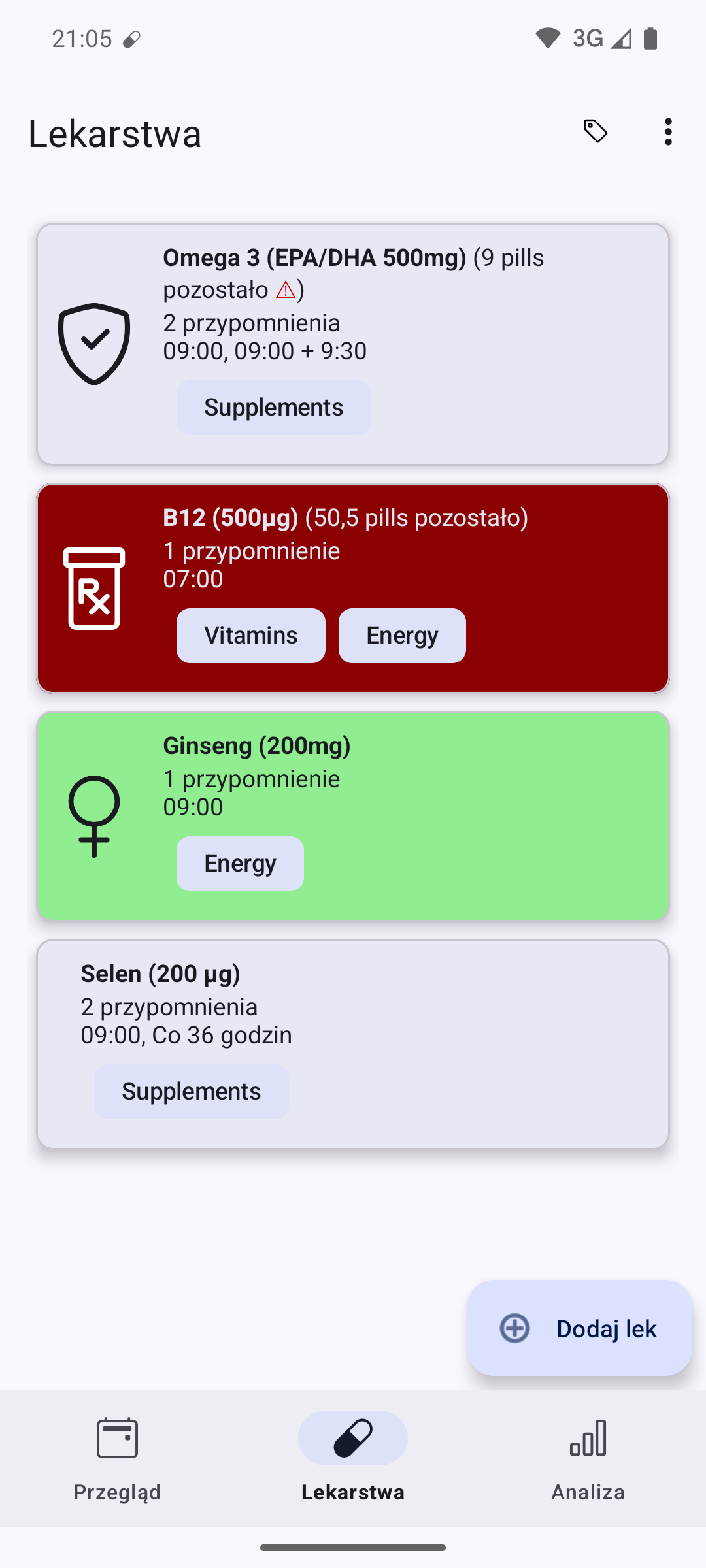Image resolution: width=706 pixels, height=1568 pixels.
Task: Tap the Vitamins chip on B12
Action: click(x=251, y=636)
